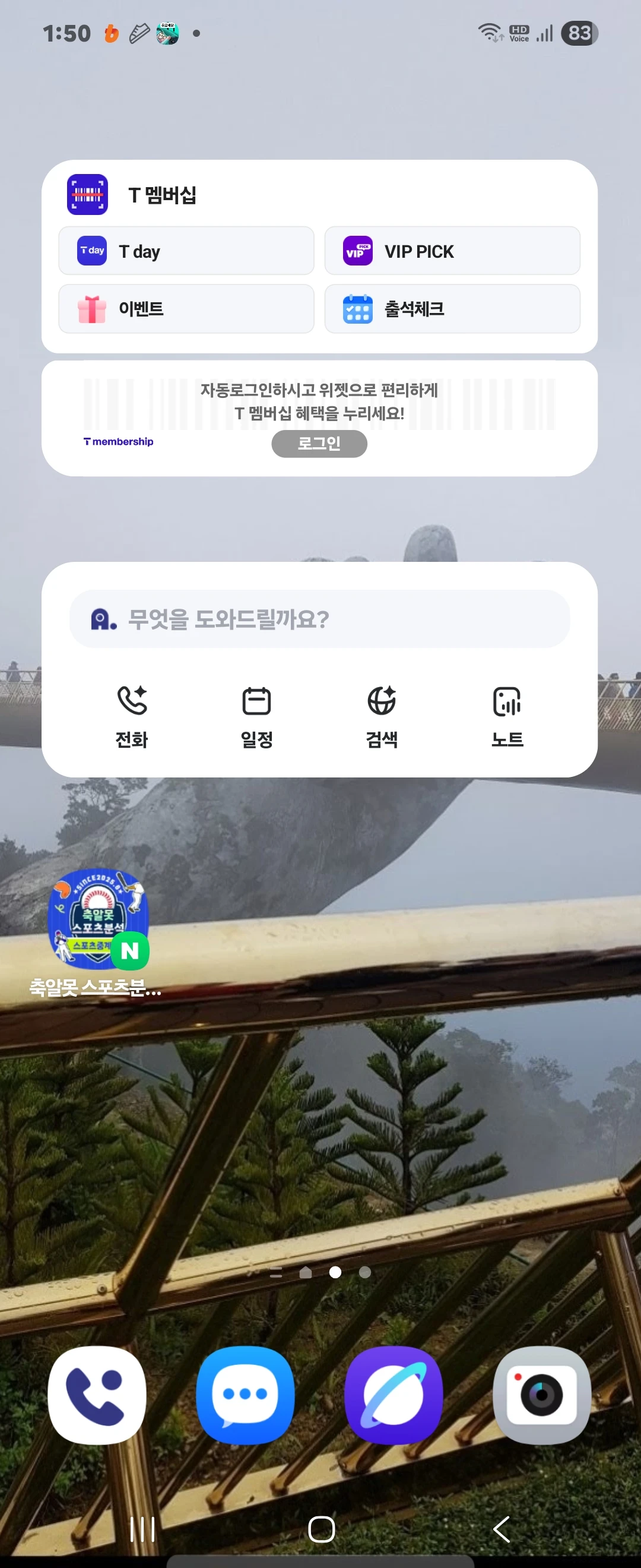Open the T 멤버십 barcode scanner icon
641x1568 pixels.
coord(88,195)
